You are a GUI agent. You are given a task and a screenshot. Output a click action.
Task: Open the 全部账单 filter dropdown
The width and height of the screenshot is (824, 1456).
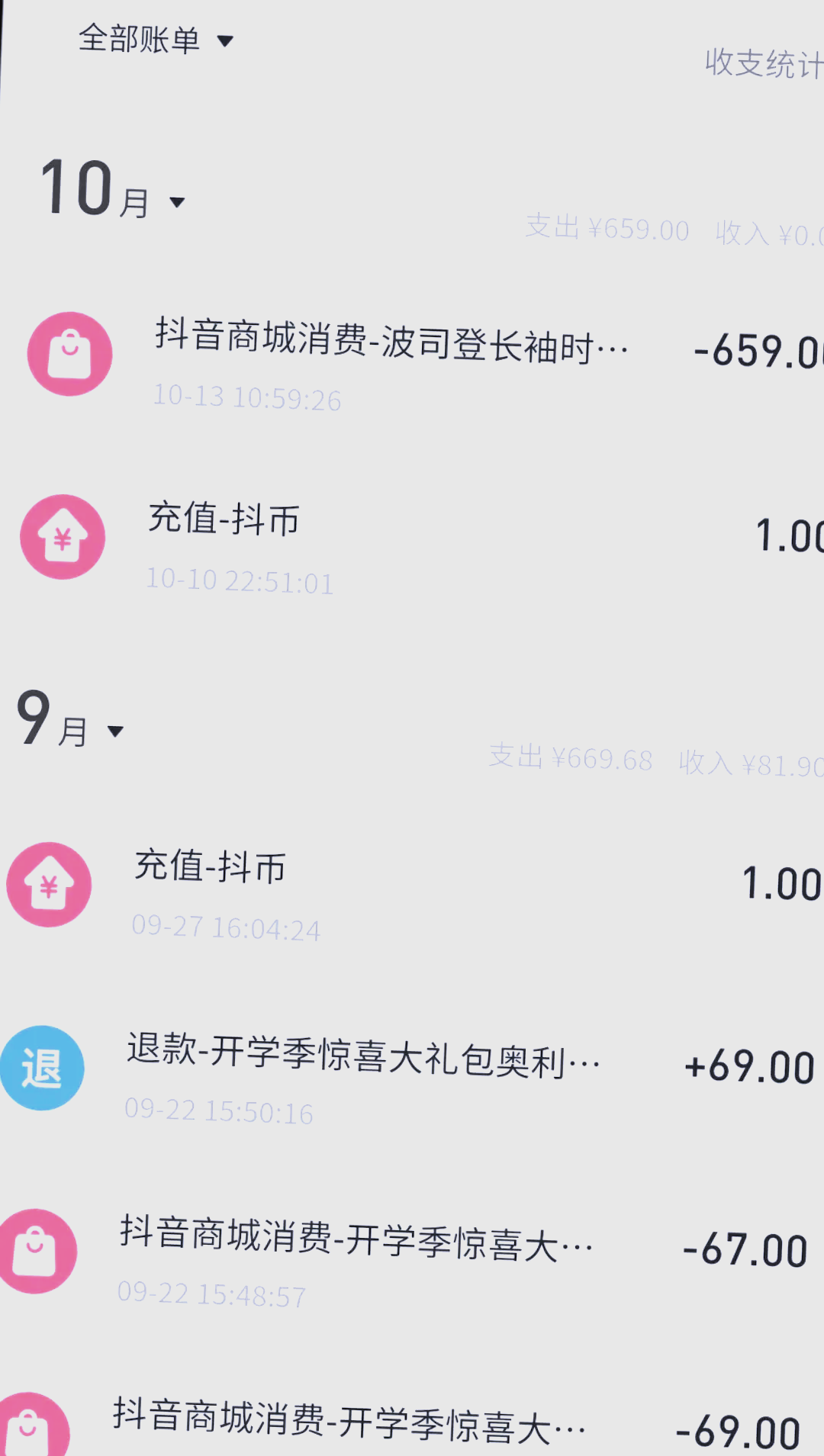coord(156,40)
